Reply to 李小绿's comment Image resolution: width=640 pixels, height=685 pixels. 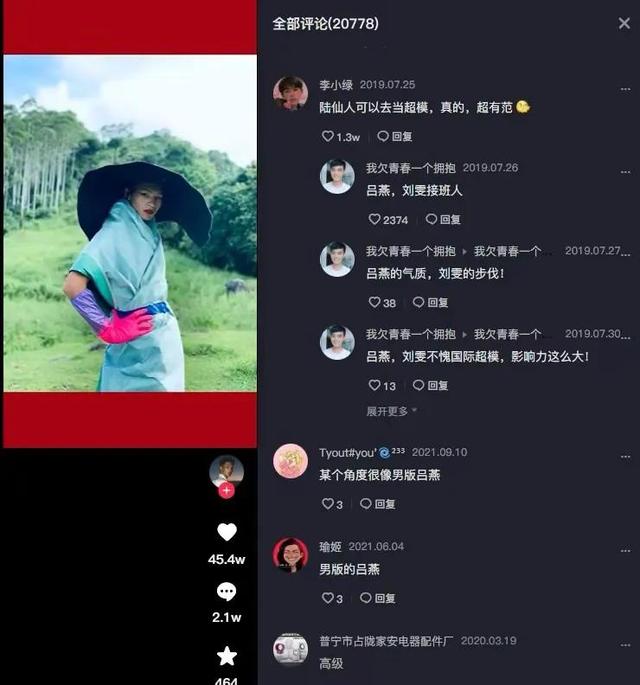[395, 137]
